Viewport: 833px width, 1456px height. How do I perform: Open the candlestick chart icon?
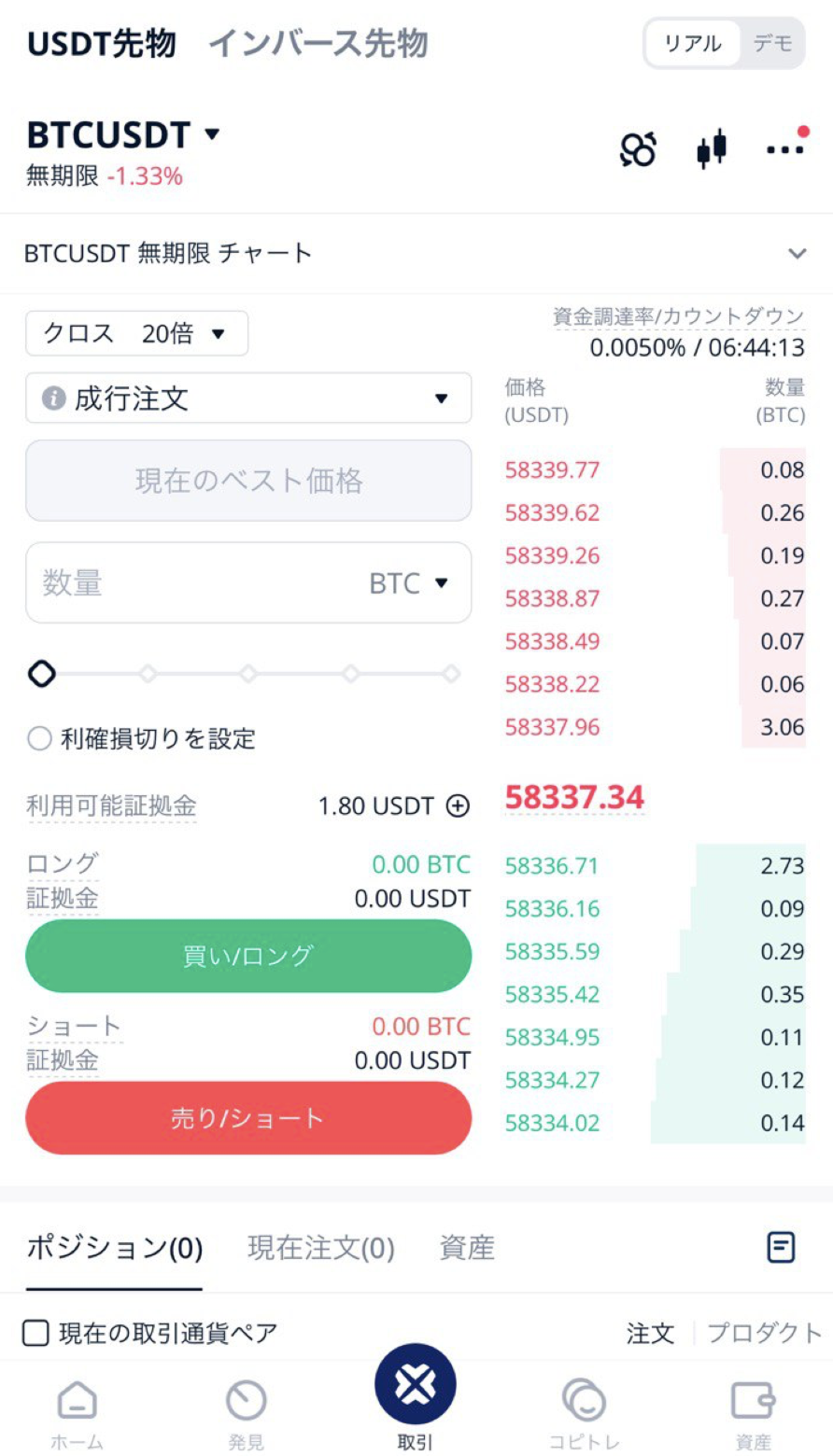pyautogui.click(x=712, y=148)
